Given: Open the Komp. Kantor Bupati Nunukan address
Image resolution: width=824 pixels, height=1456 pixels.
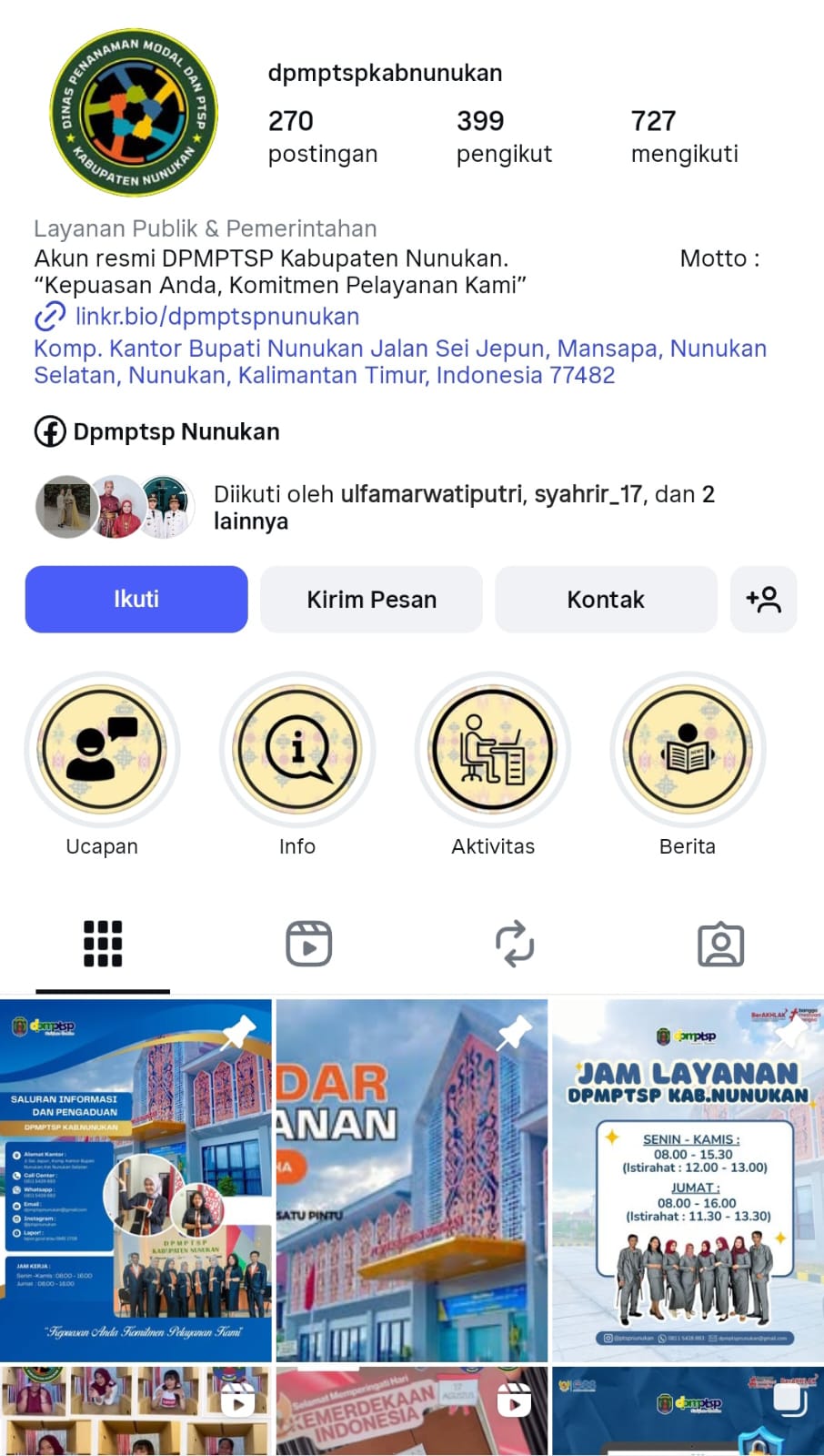Looking at the screenshot, I should coord(400,361).
